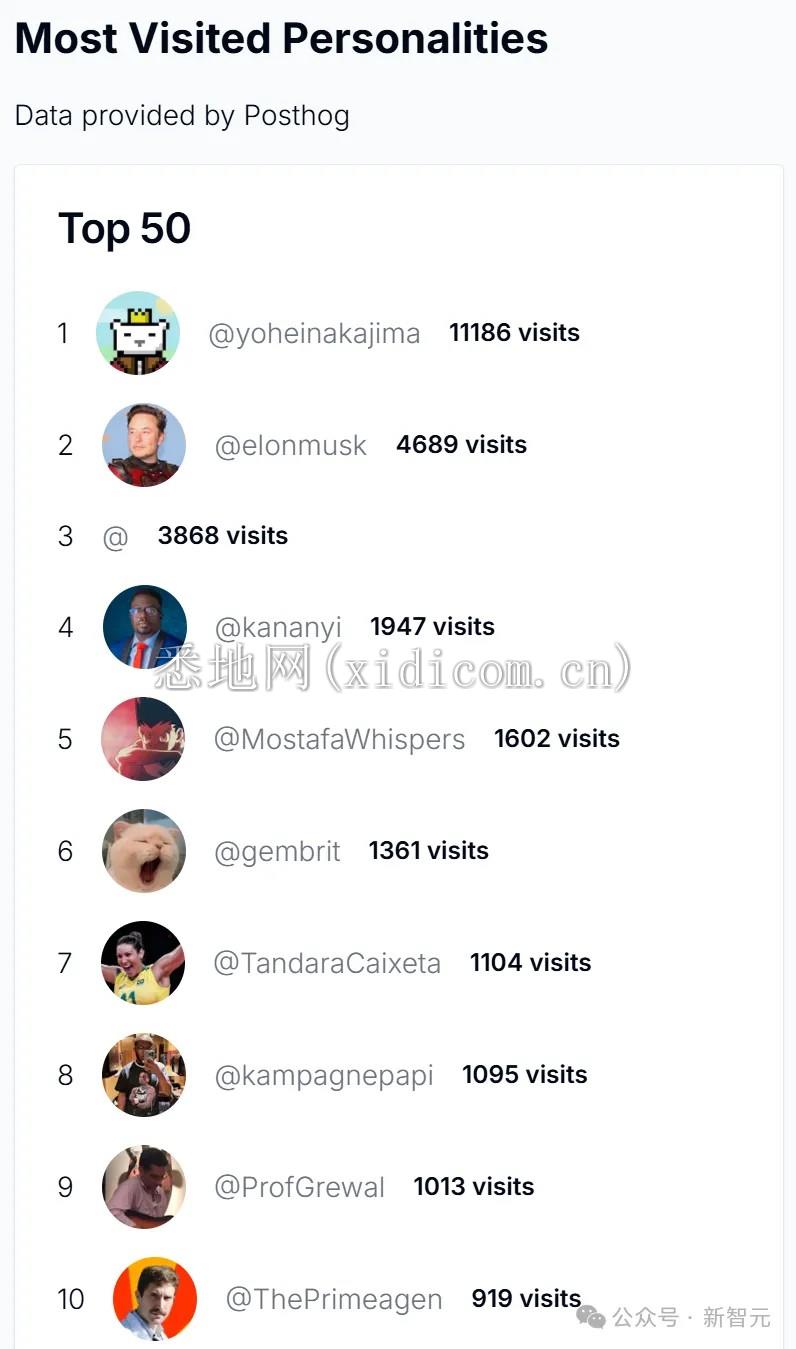Select the 11186 visits count
The width and height of the screenshot is (796, 1349).
click(x=514, y=333)
